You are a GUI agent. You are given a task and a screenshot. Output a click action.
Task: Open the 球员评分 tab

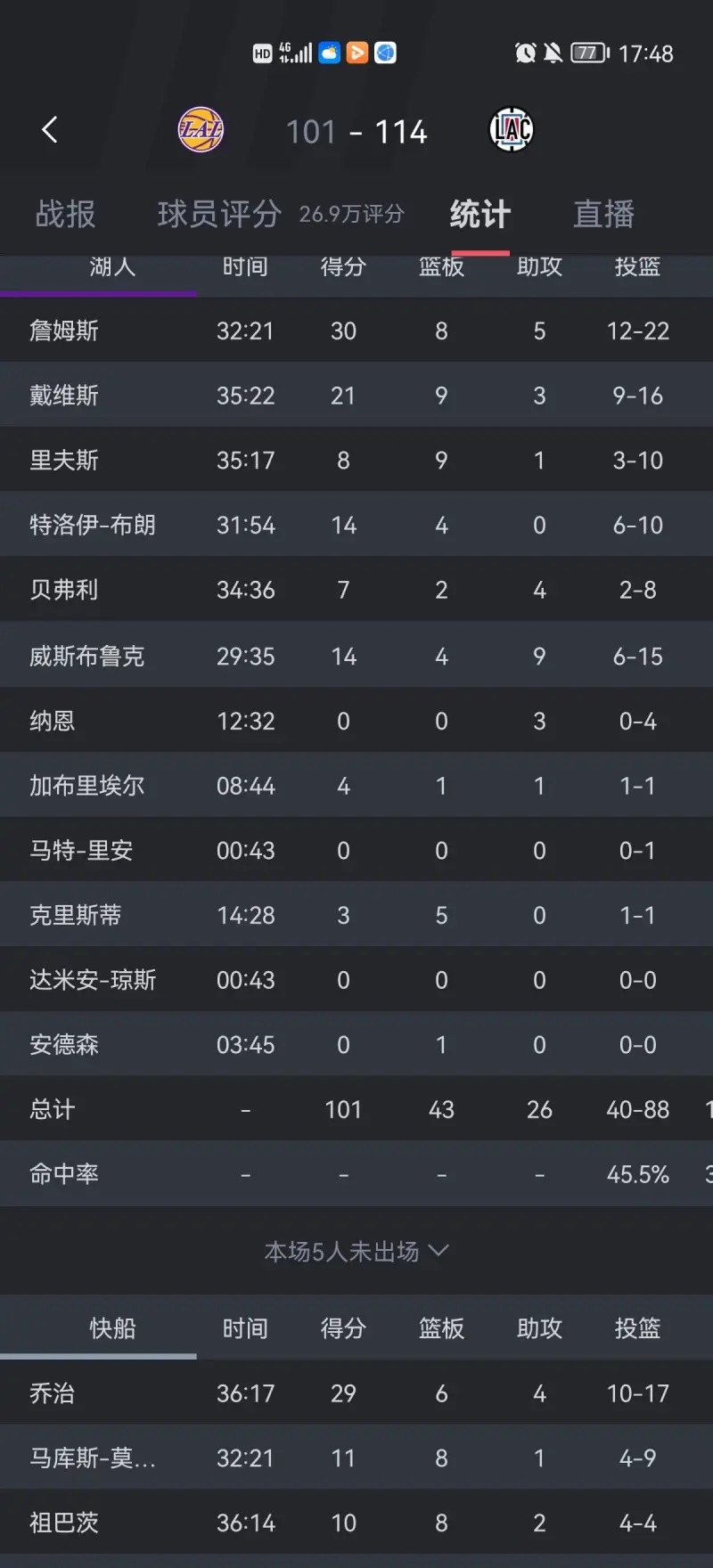point(219,214)
